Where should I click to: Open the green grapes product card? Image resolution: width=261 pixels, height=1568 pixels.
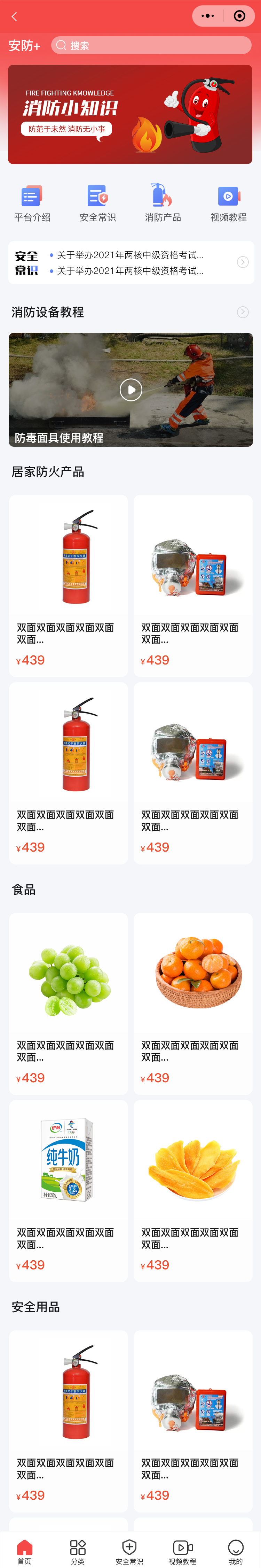(x=68, y=1002)
